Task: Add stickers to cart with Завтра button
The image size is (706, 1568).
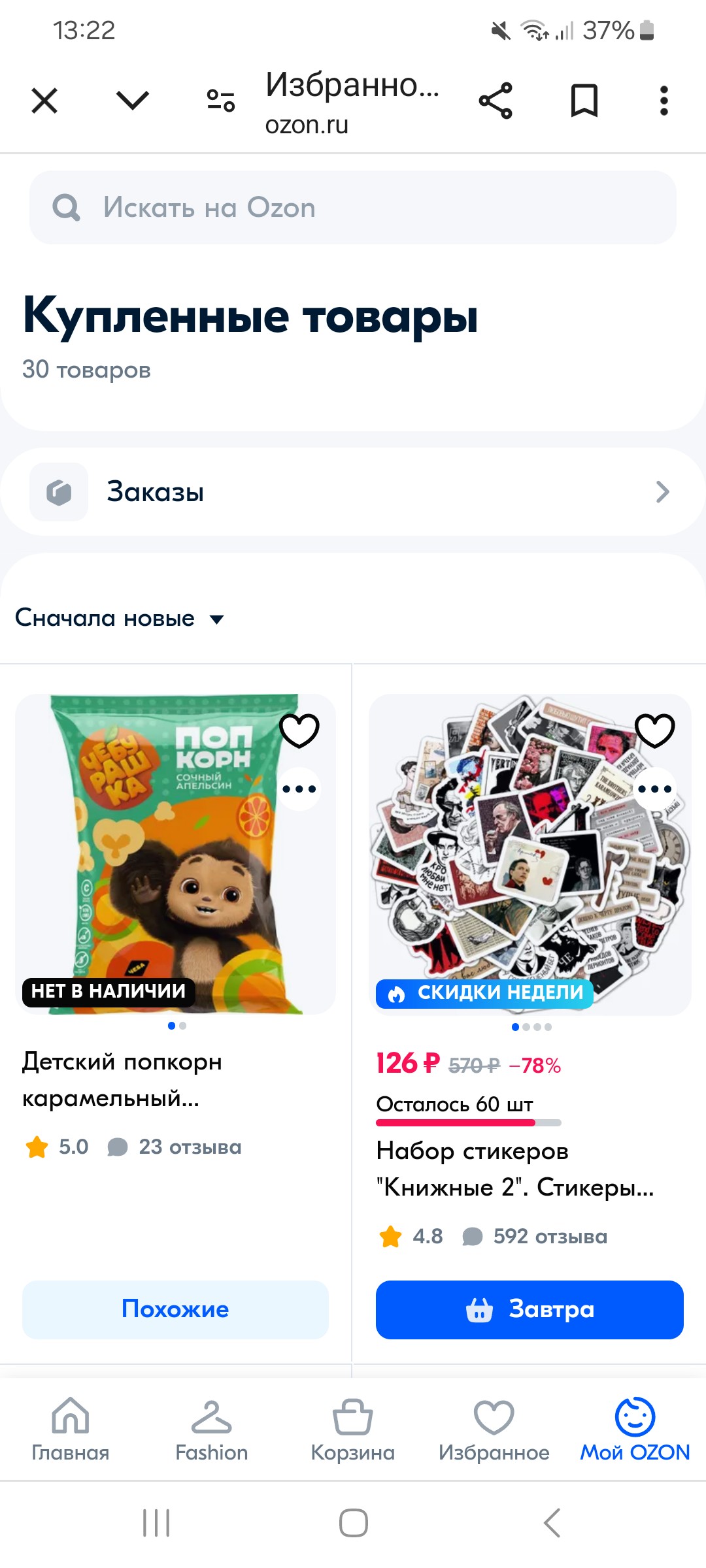Action: pos(529,1309)
